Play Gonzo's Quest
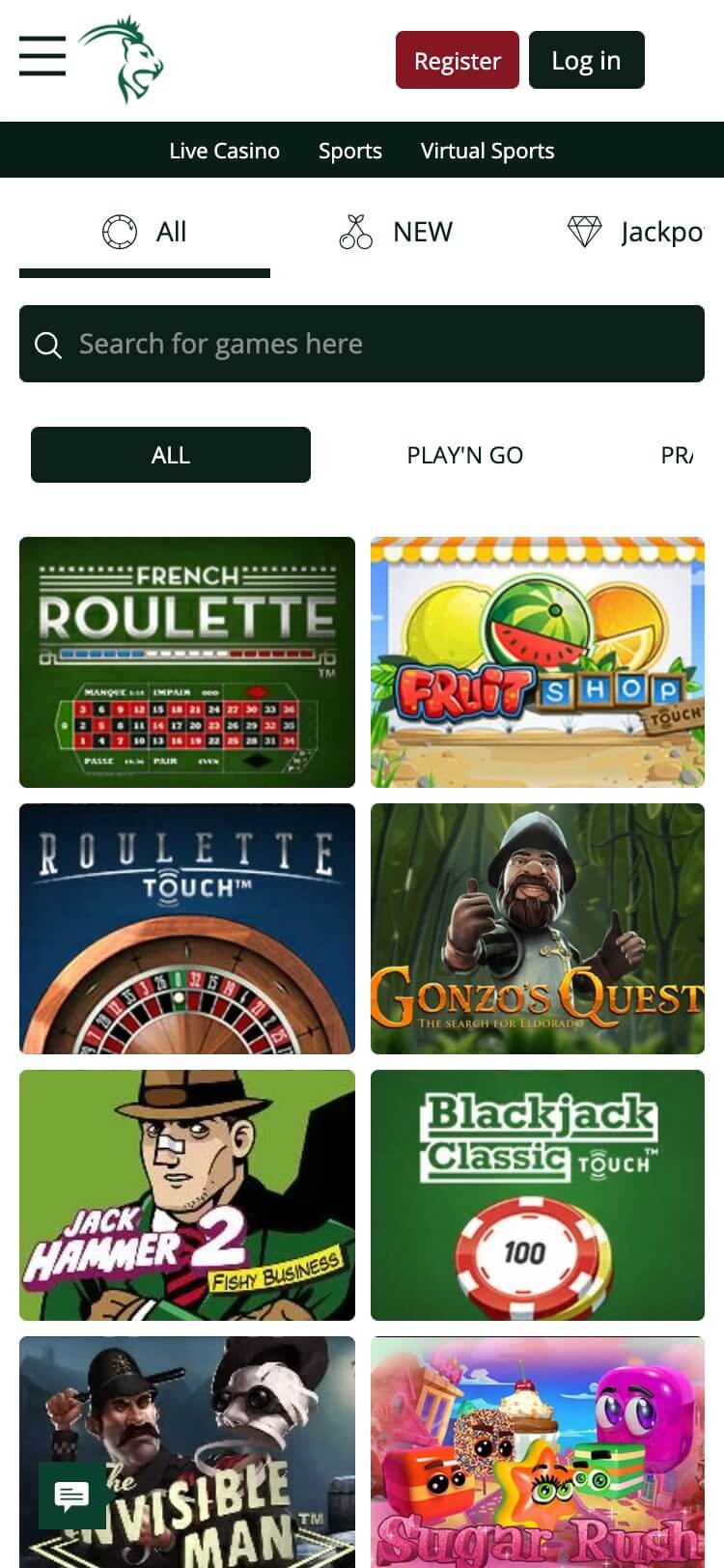This screenshot has height=1568, width=724. [x=538, y=929]
